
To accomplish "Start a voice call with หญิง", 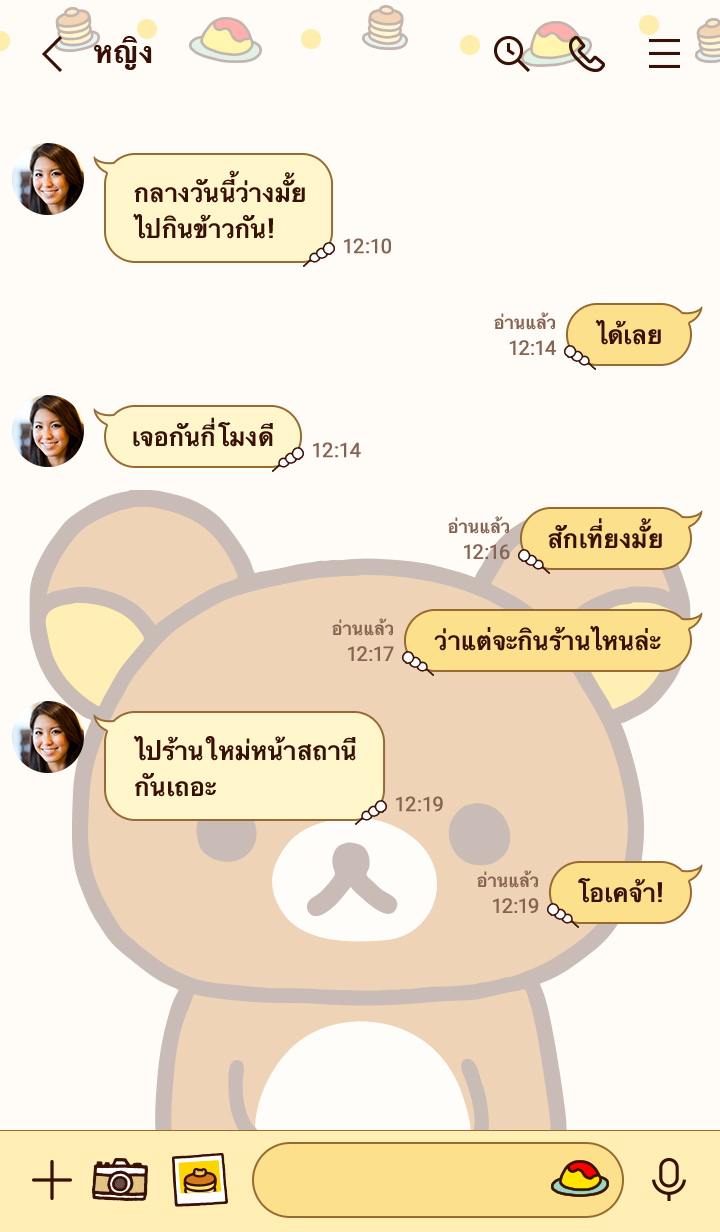I will point(587,54).
